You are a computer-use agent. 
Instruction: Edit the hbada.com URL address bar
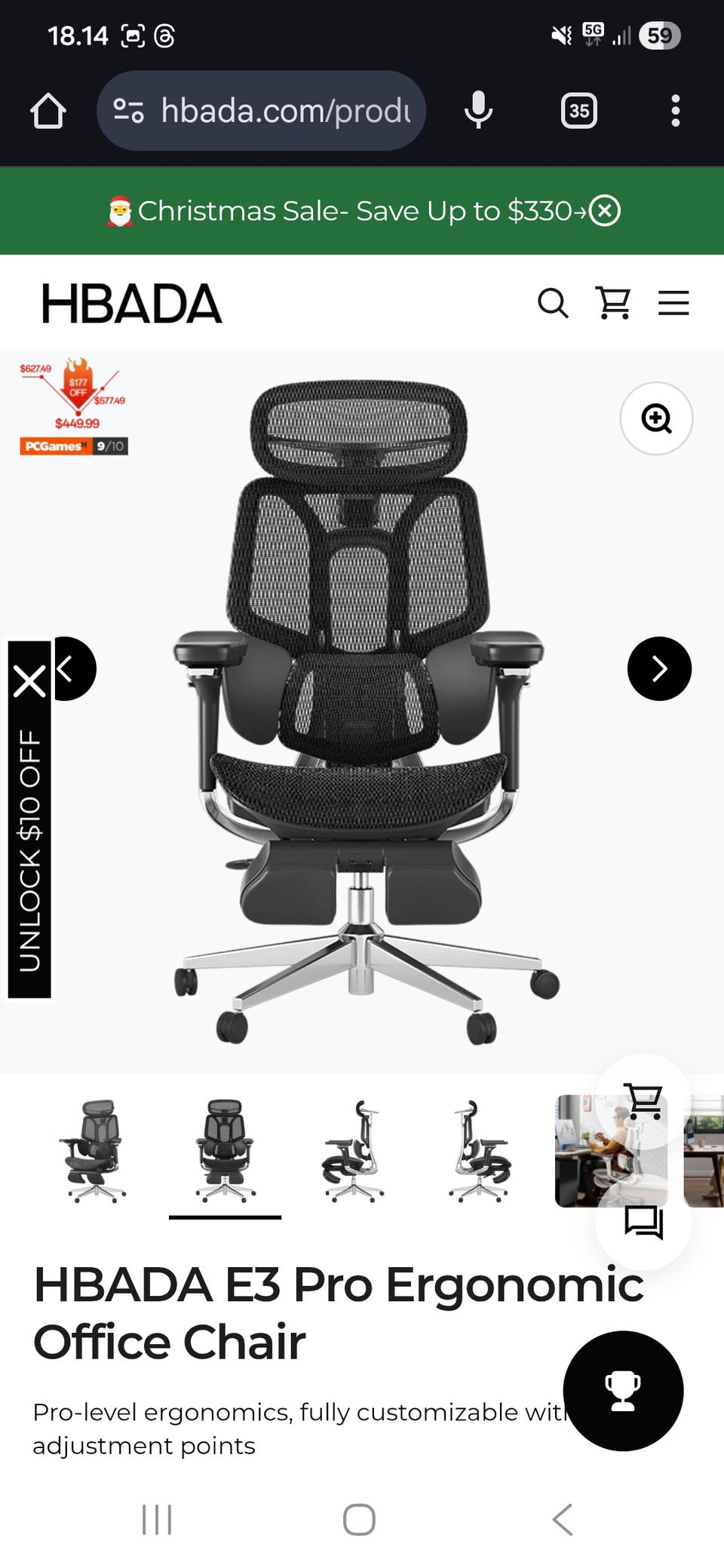click(x=261, y=111)
